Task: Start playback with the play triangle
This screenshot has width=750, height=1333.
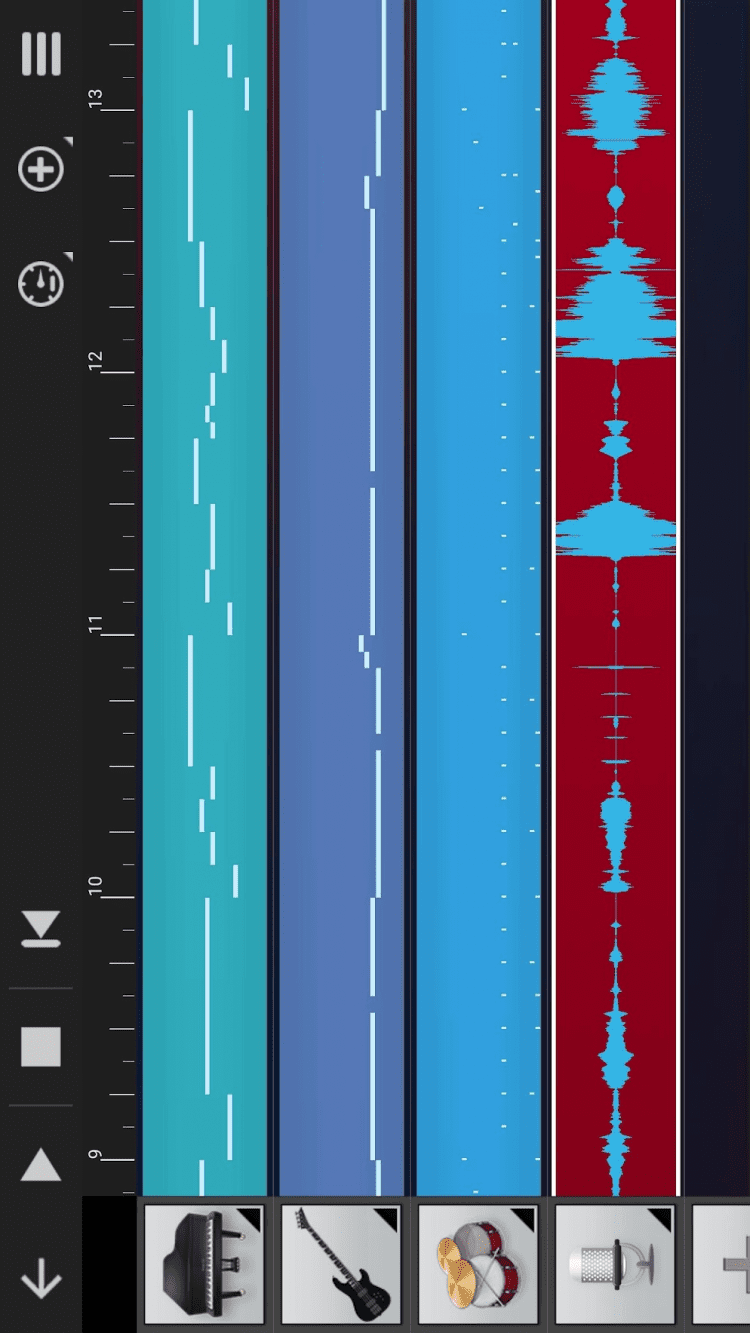Action: tap(41, 1165)
